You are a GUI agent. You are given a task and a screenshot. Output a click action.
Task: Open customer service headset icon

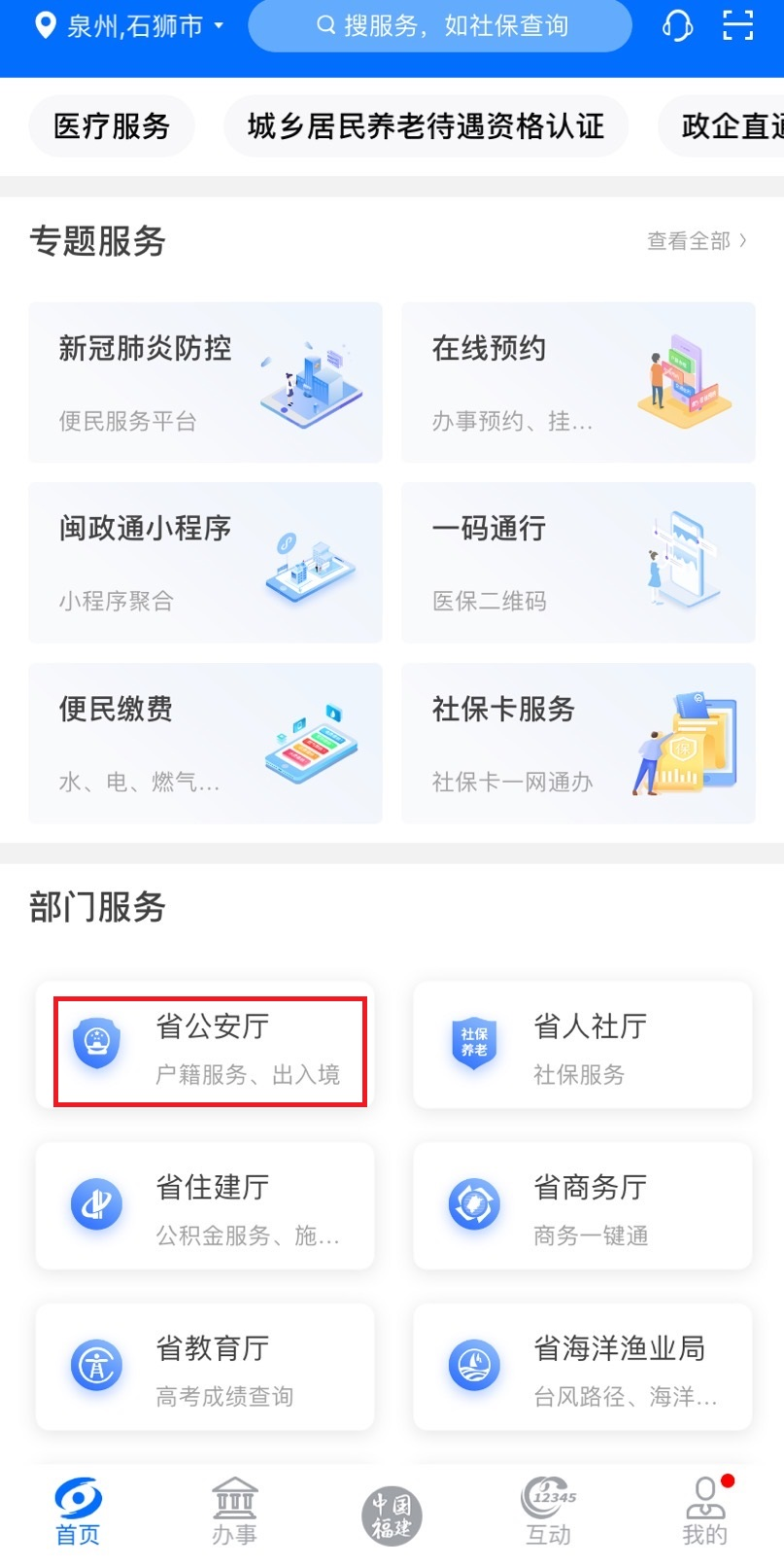click(x=677, y=25)
